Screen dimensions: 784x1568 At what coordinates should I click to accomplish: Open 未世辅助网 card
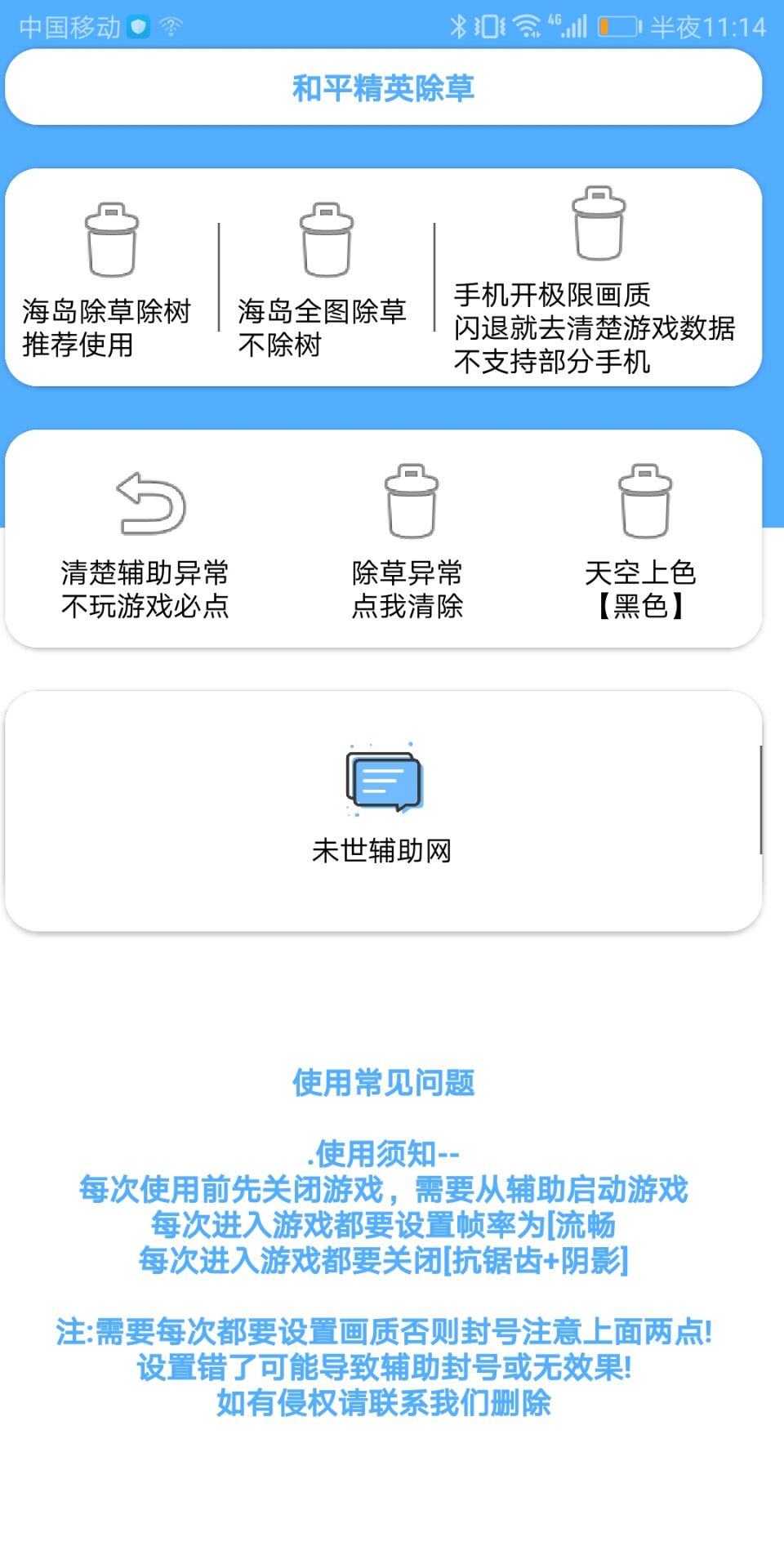click(x=383, y=810)
